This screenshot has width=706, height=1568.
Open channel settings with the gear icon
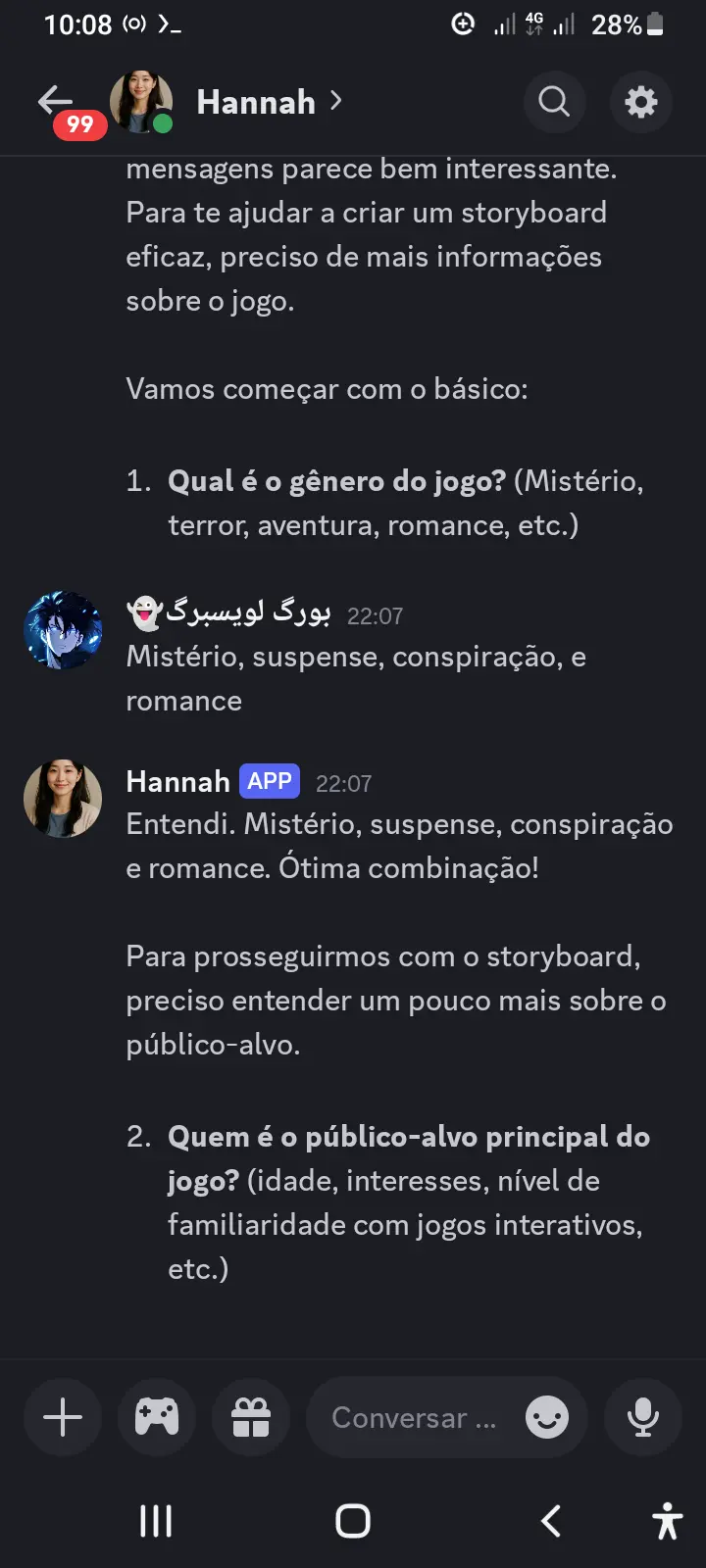click(641, 102)
